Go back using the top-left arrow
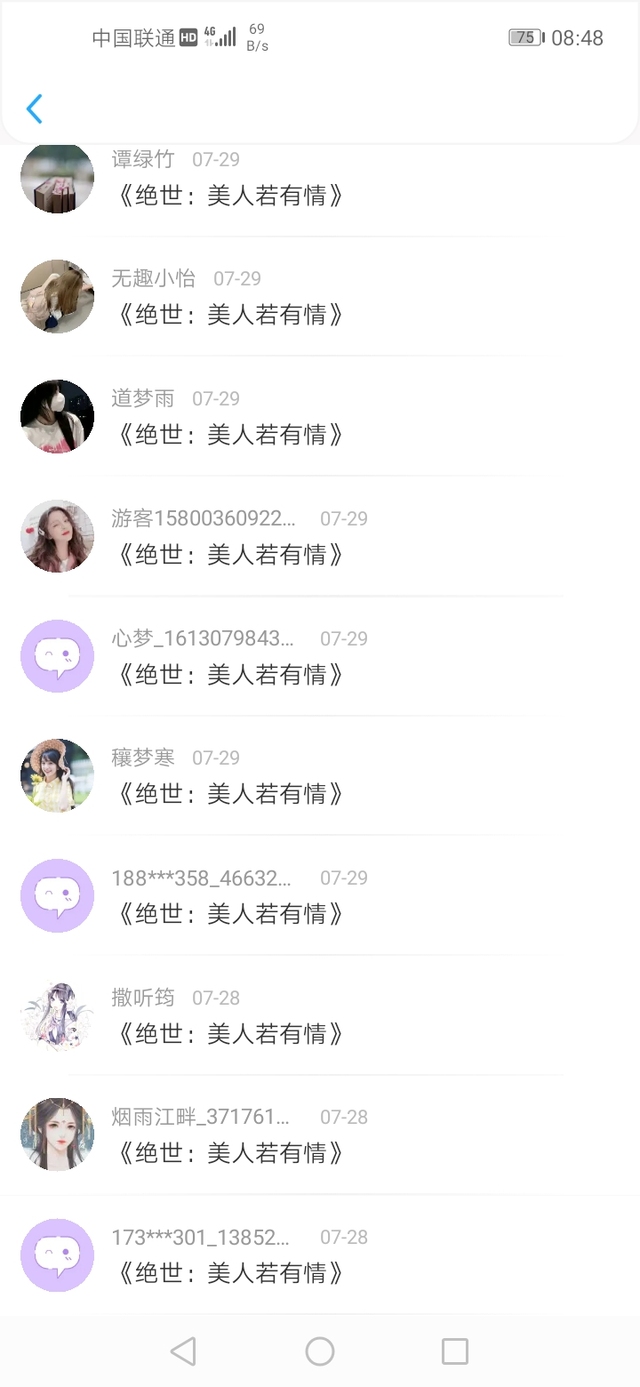 coord(35,108)
